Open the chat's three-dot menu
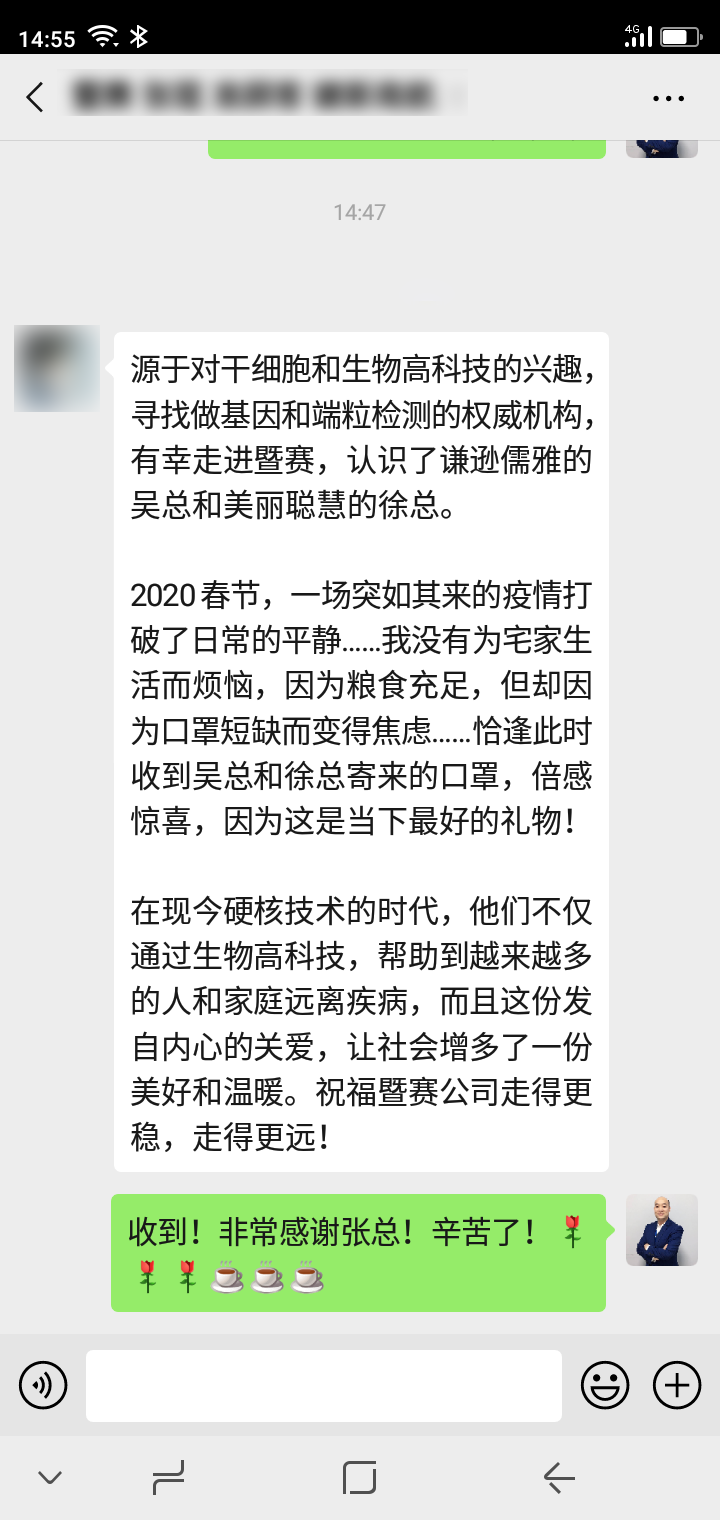The image size is (720, 1520). pos(668,98)
